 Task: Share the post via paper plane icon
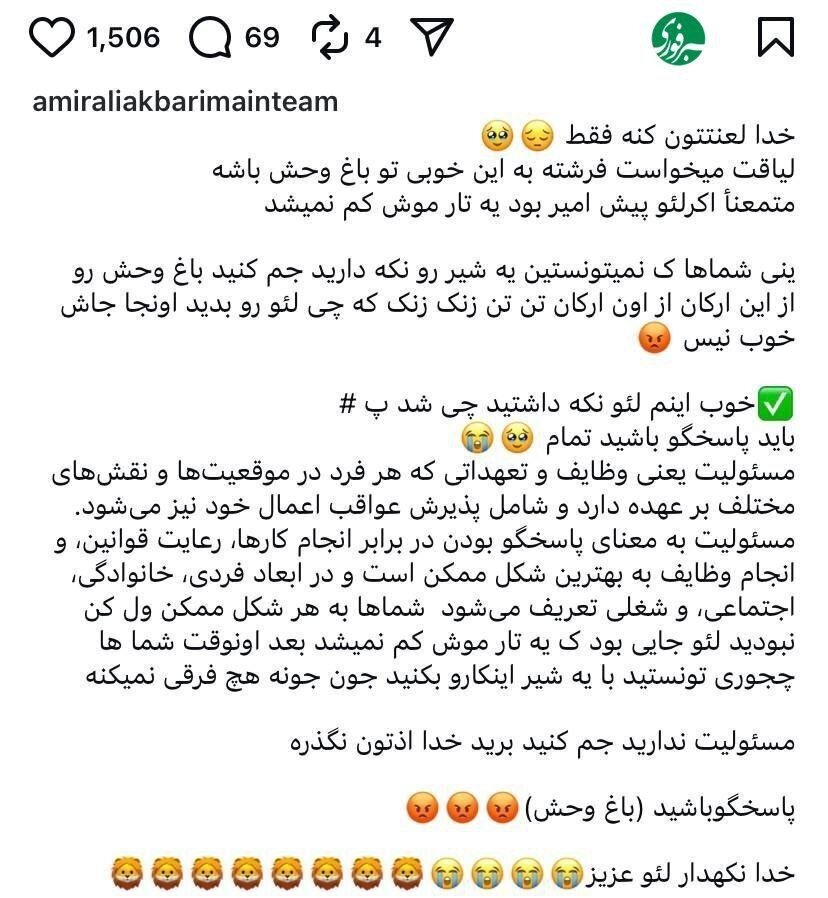tap(433, 38)
